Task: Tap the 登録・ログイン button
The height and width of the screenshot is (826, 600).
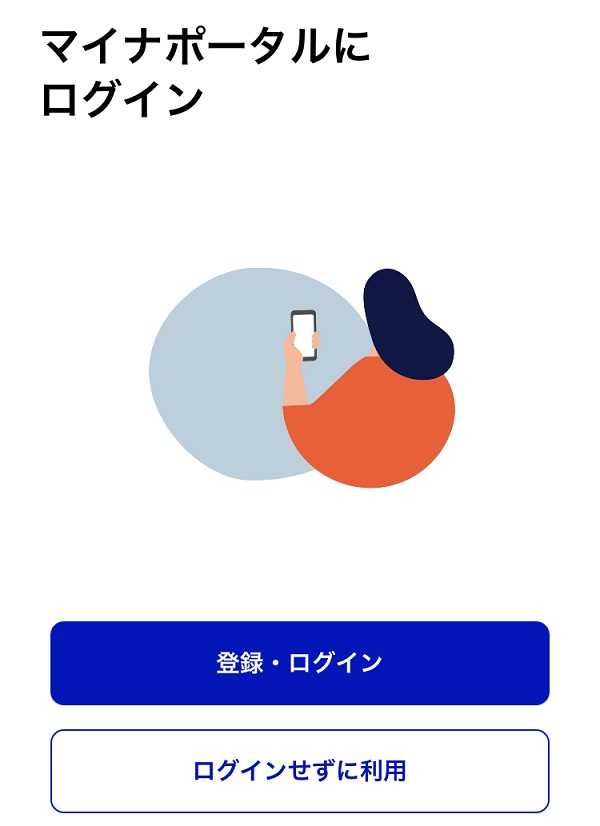Action: 300,663
